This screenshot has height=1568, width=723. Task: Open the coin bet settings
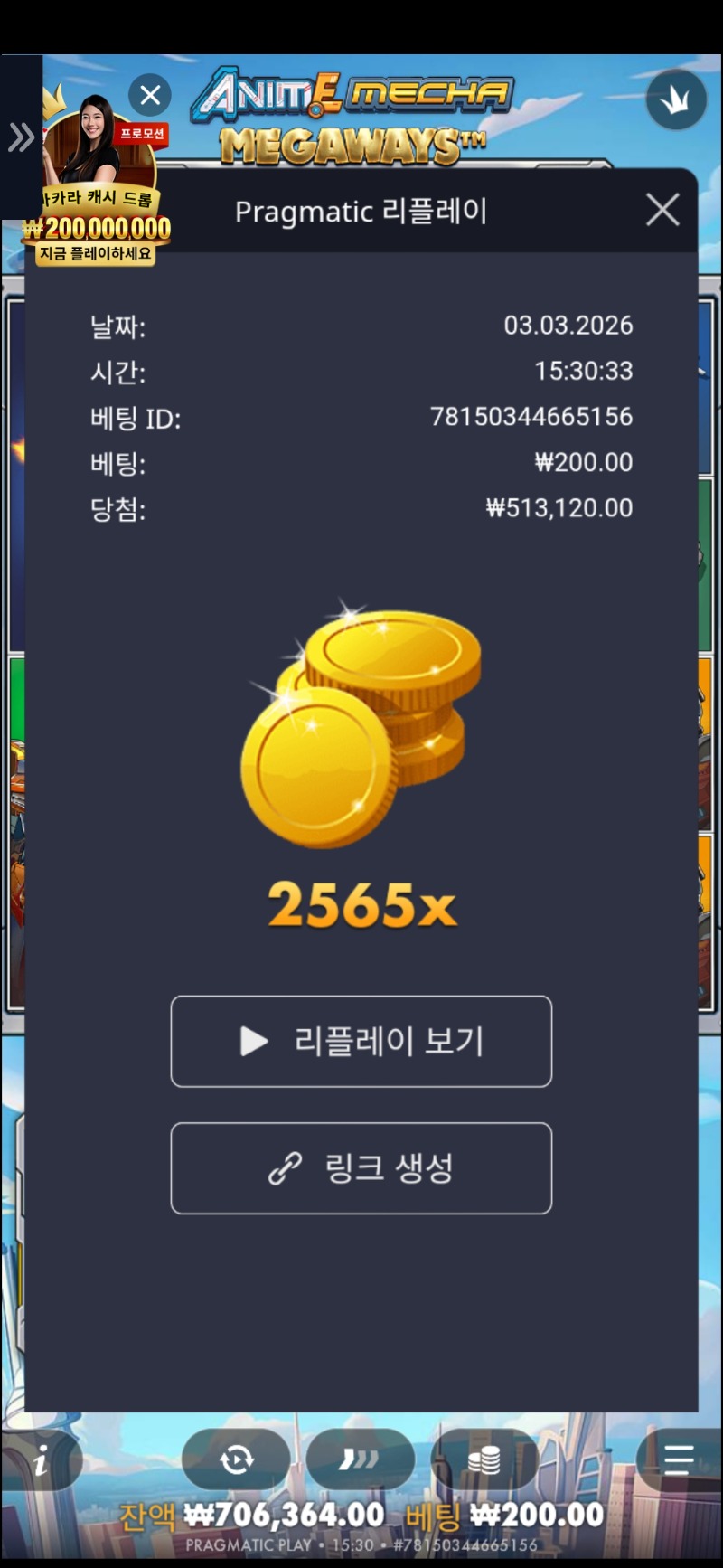point(484,1459)
